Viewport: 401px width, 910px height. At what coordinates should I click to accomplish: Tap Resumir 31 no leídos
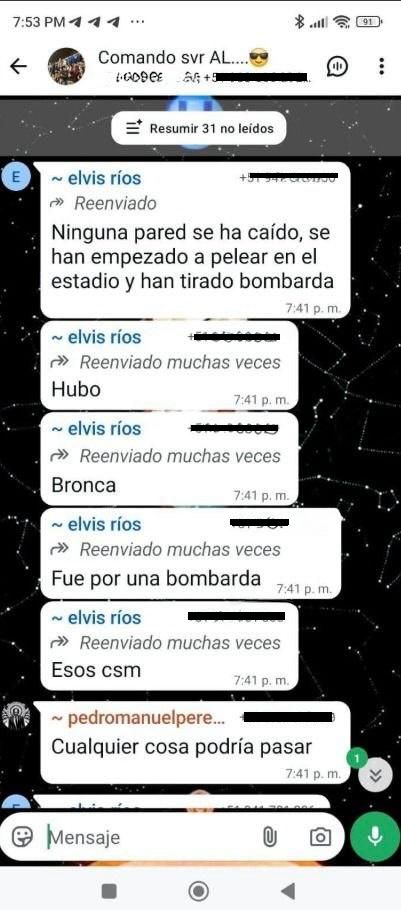[x=199, y=128]
